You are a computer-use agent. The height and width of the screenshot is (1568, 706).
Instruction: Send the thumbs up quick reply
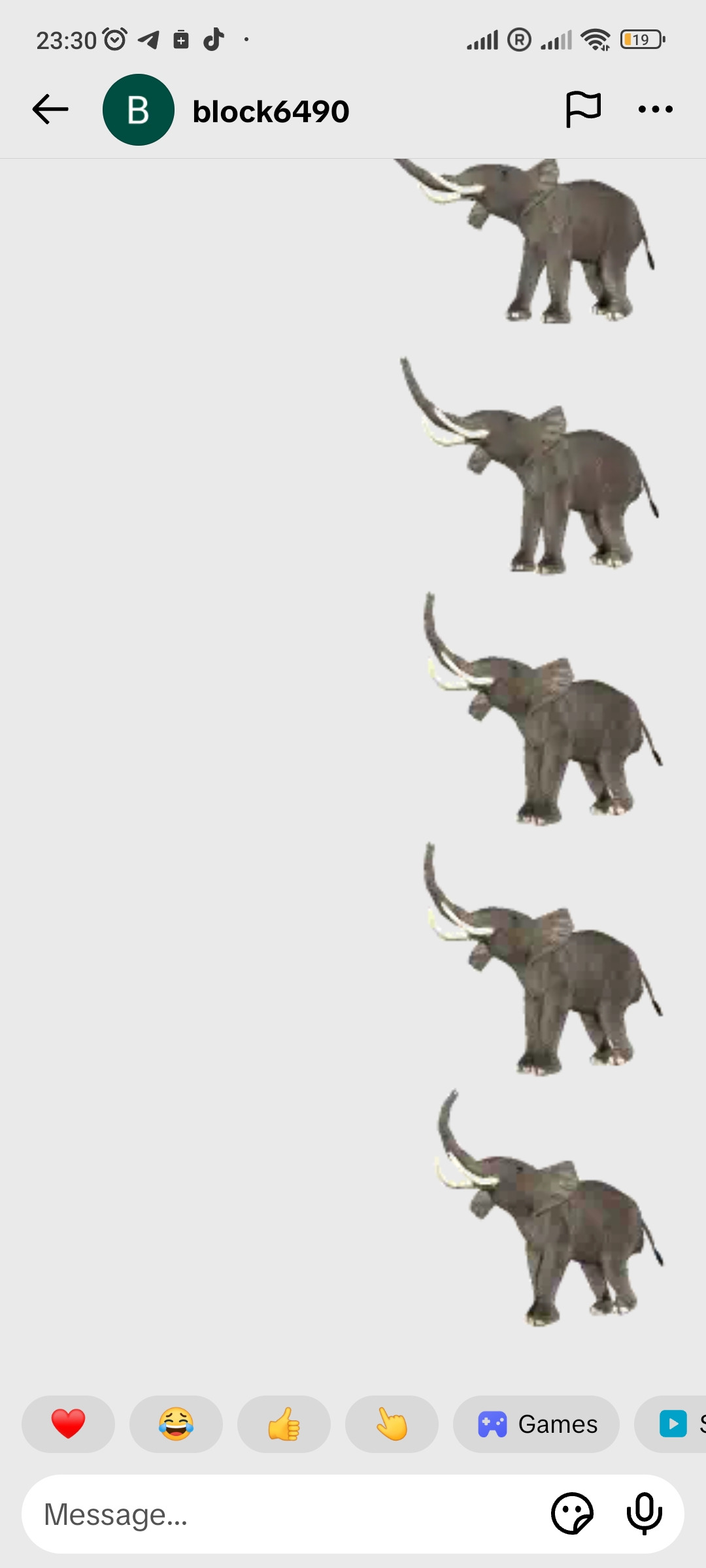[x=284, y=1424]
